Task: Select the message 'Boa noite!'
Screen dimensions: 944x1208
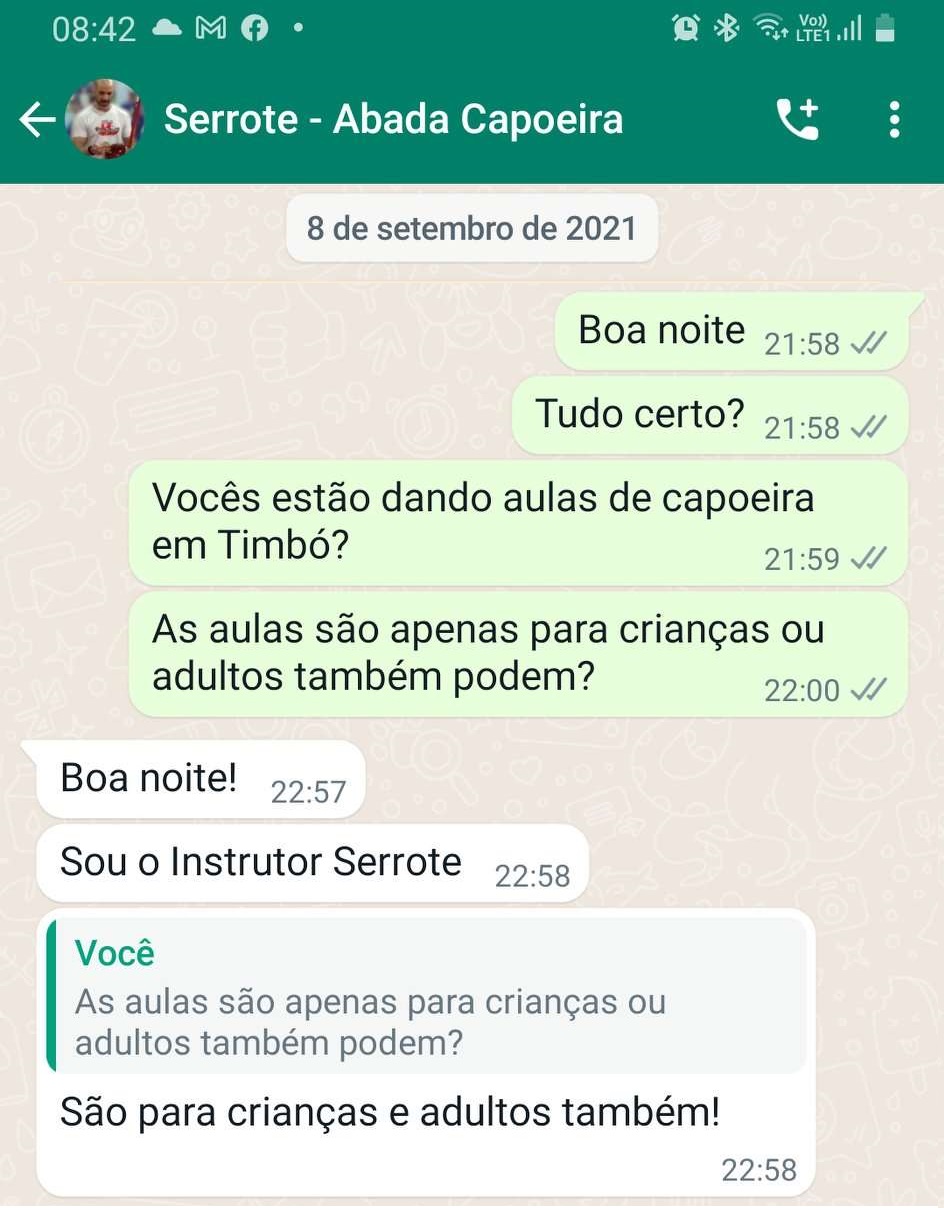Action: pos(147,777)
